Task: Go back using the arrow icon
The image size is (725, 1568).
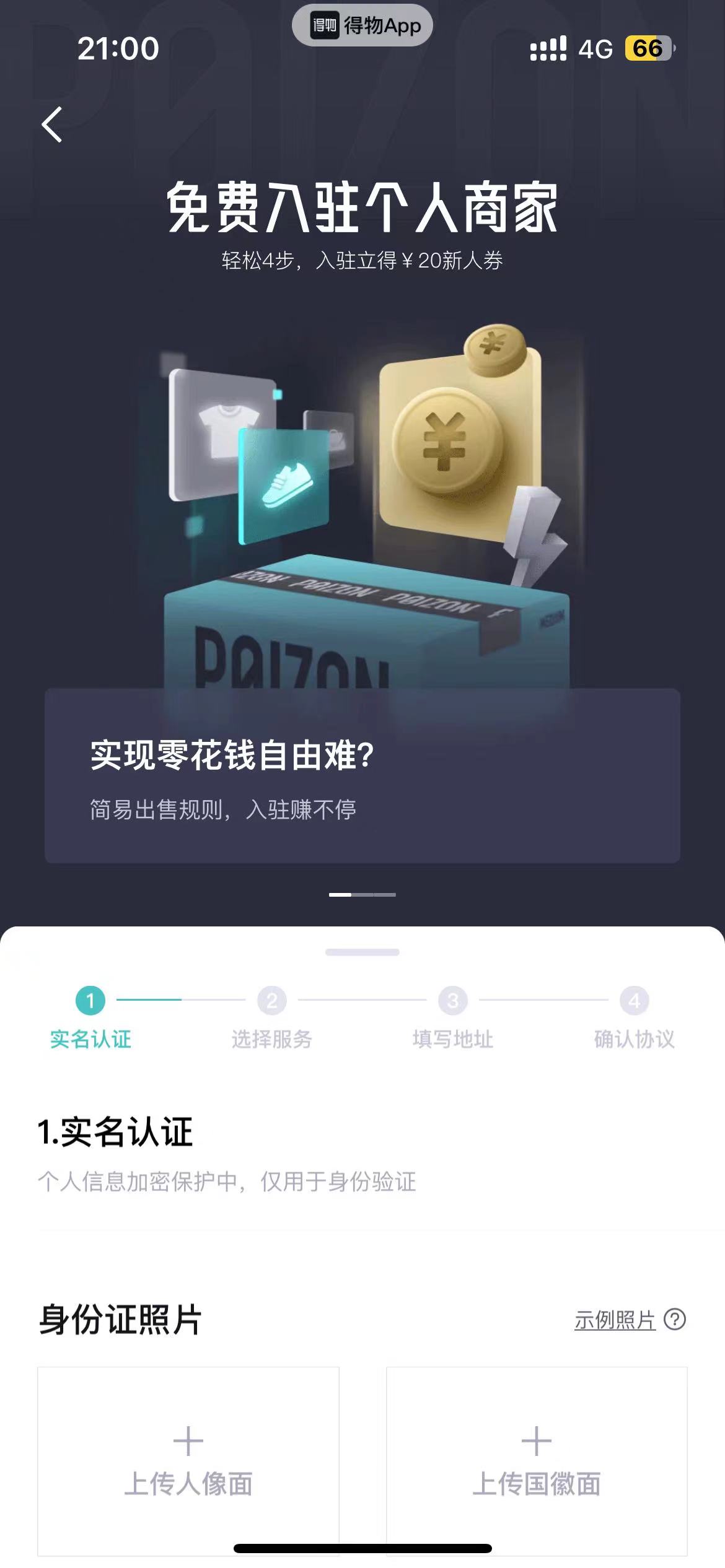Action: coord(52,124)
